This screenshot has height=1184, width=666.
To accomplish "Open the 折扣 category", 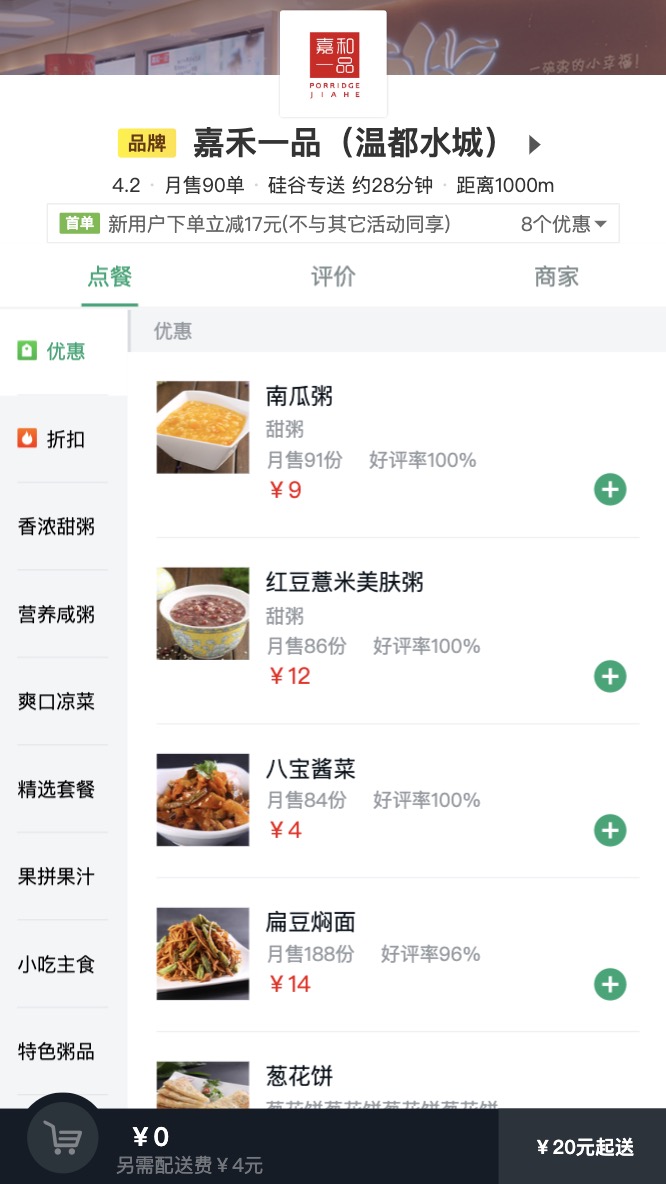I will point(64,439).
